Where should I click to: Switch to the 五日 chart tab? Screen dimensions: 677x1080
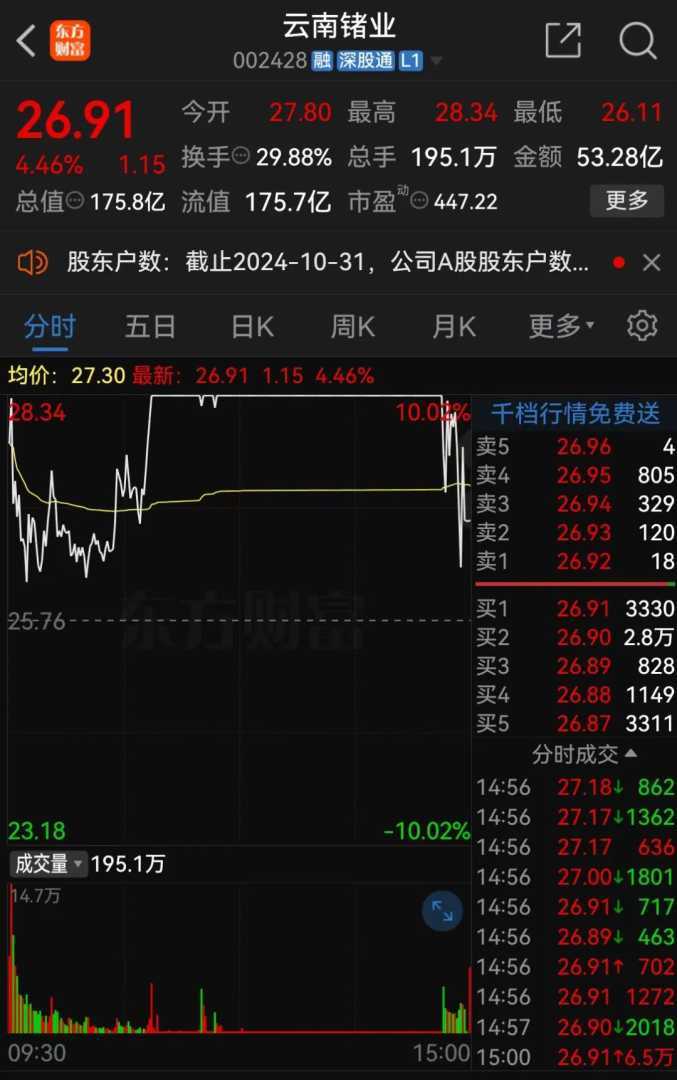[150, 326]
